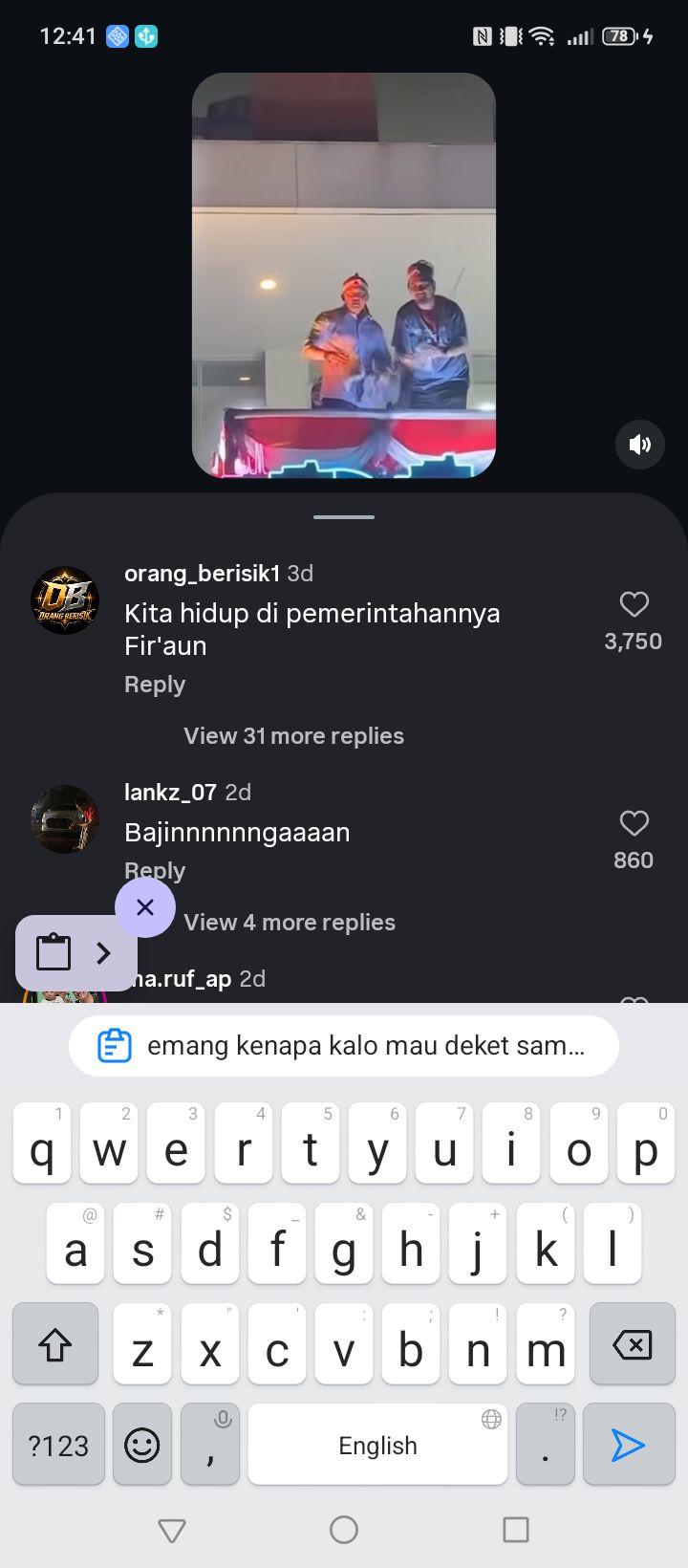Open lankz_07's profile picture

[65, 819]
